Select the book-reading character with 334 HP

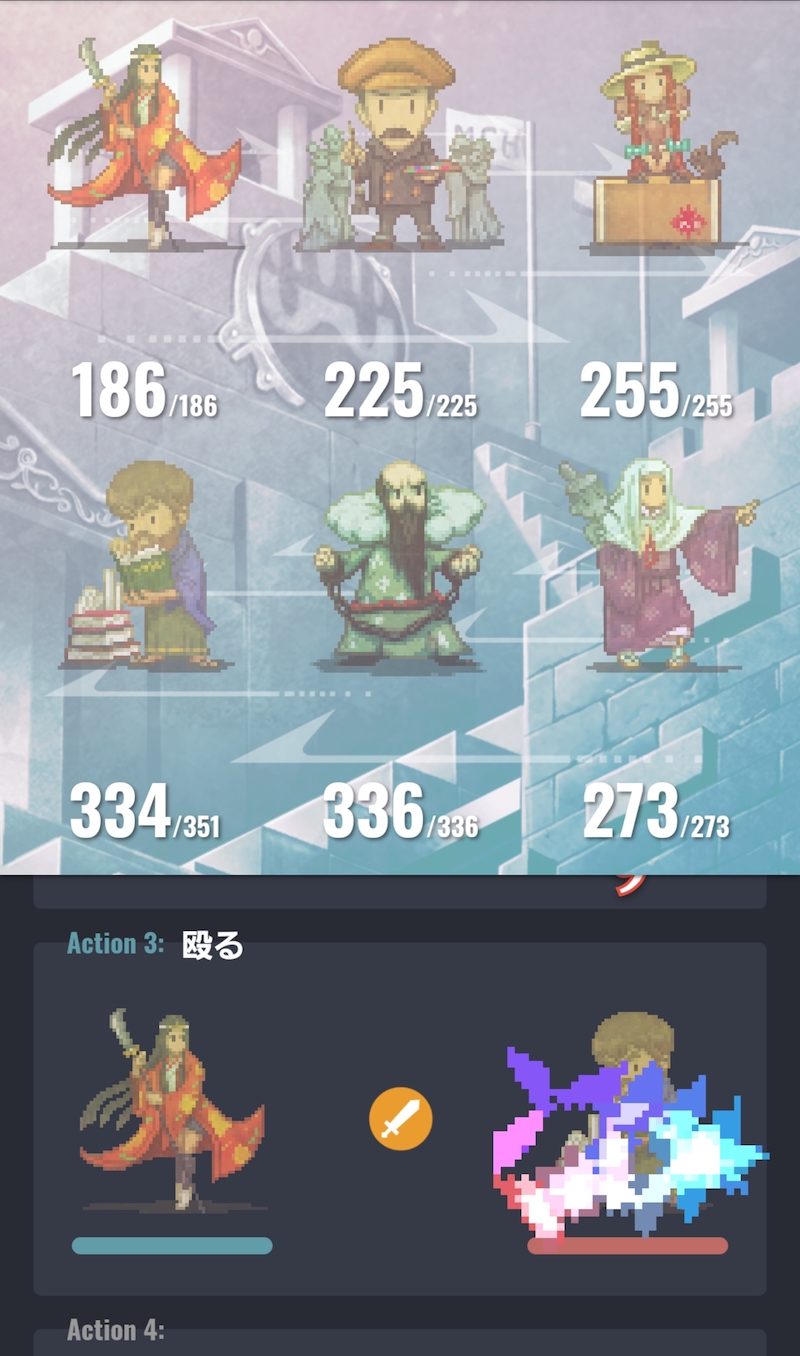146,566
